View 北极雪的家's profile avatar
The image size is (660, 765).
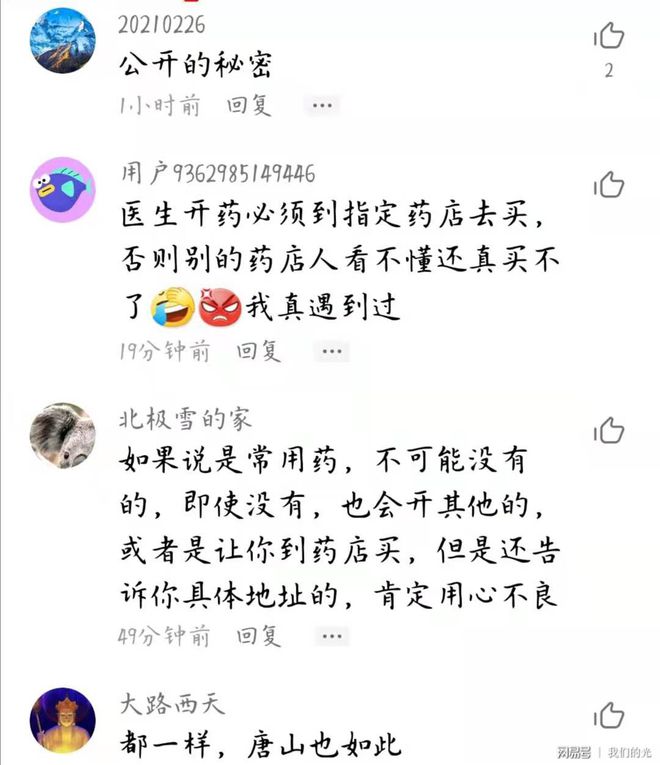63,436
